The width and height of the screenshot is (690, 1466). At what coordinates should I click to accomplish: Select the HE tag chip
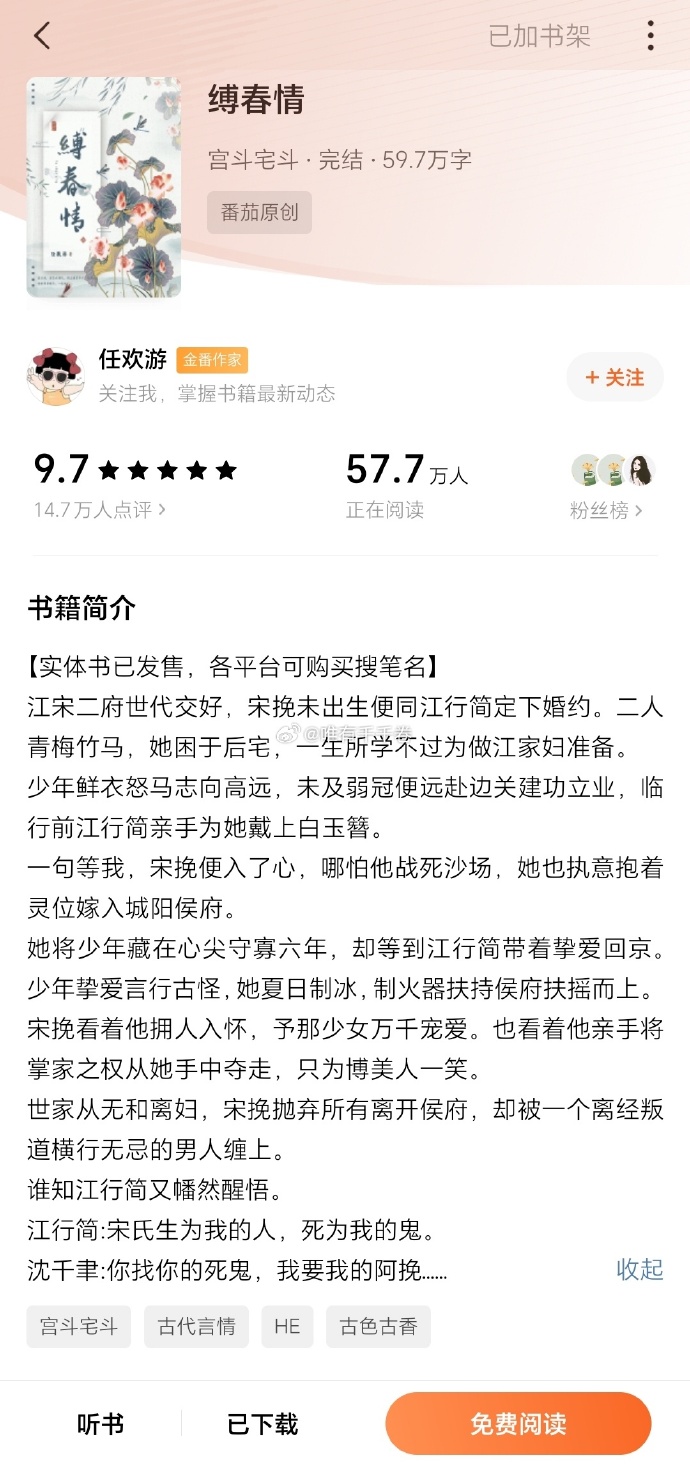click(287, 1327)
